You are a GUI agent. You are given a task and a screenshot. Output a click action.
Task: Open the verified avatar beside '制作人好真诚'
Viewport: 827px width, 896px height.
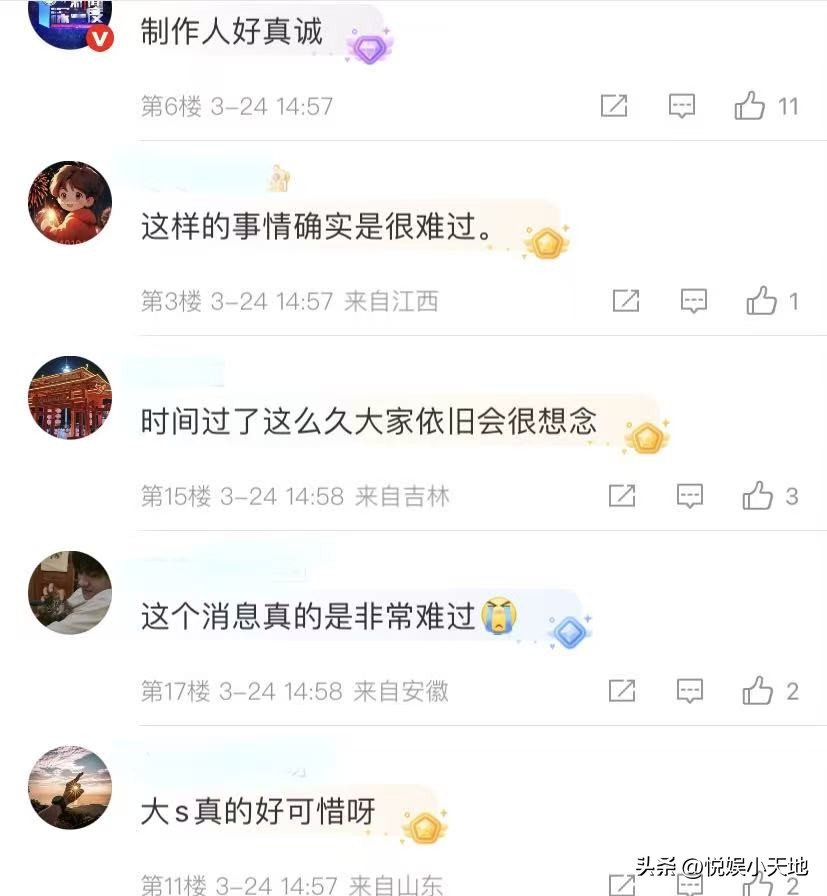pos(70,20)
